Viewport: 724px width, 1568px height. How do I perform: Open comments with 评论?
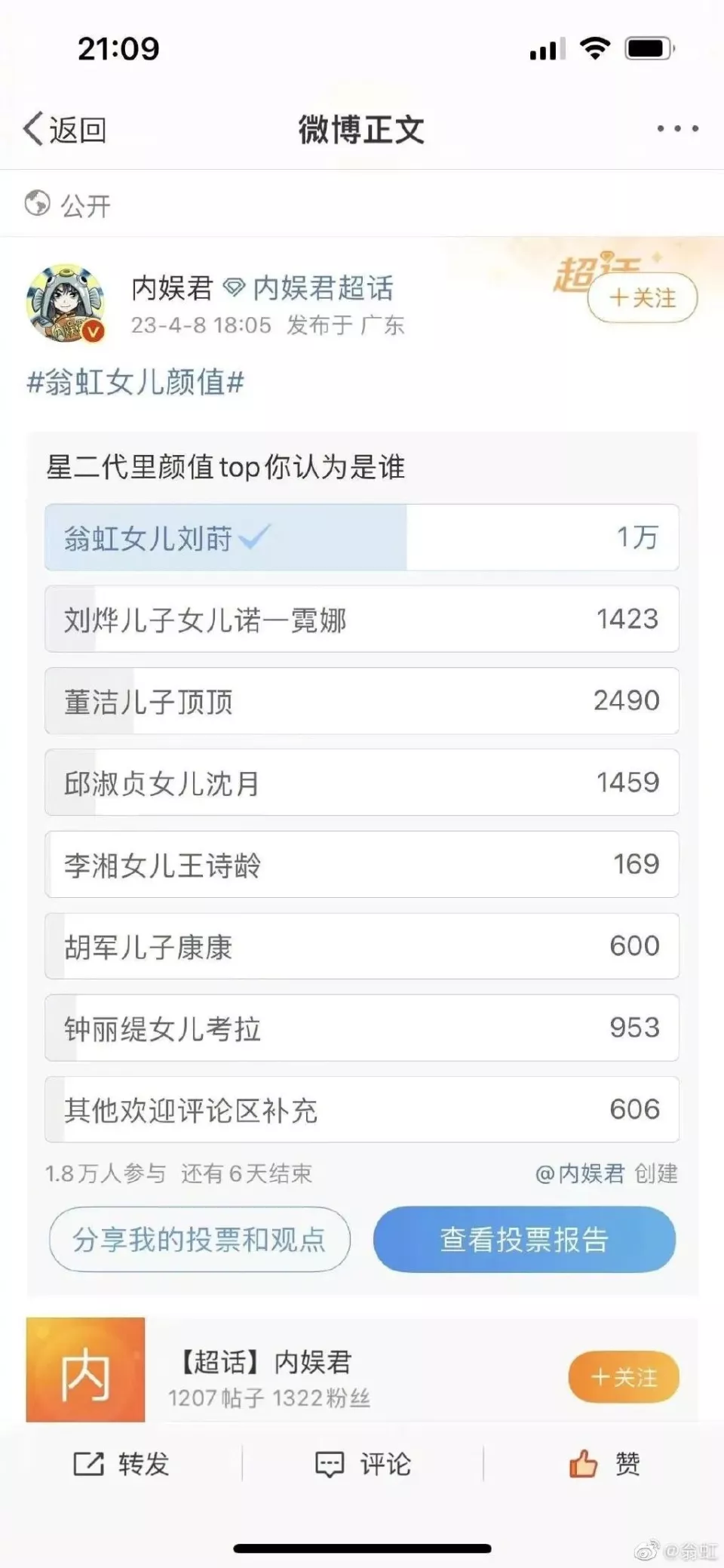point(363,1464)
